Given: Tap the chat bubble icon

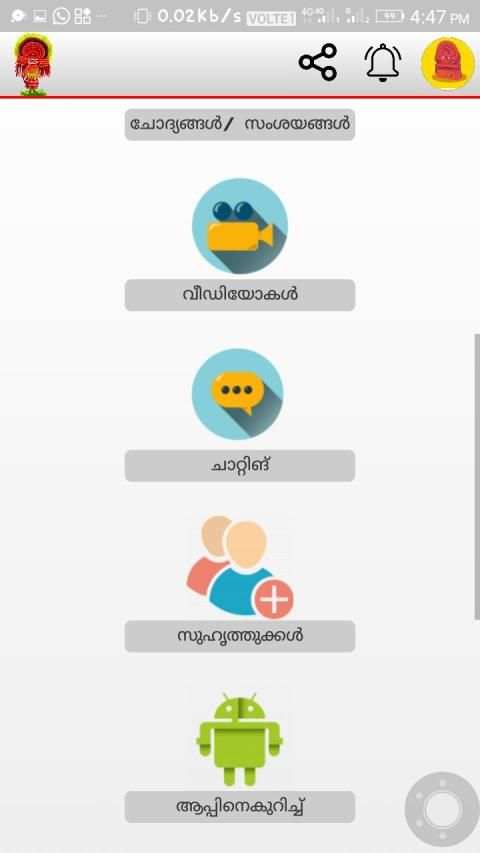Looking at the screenshot, I should pyautogui.click(x=238, y=394).
